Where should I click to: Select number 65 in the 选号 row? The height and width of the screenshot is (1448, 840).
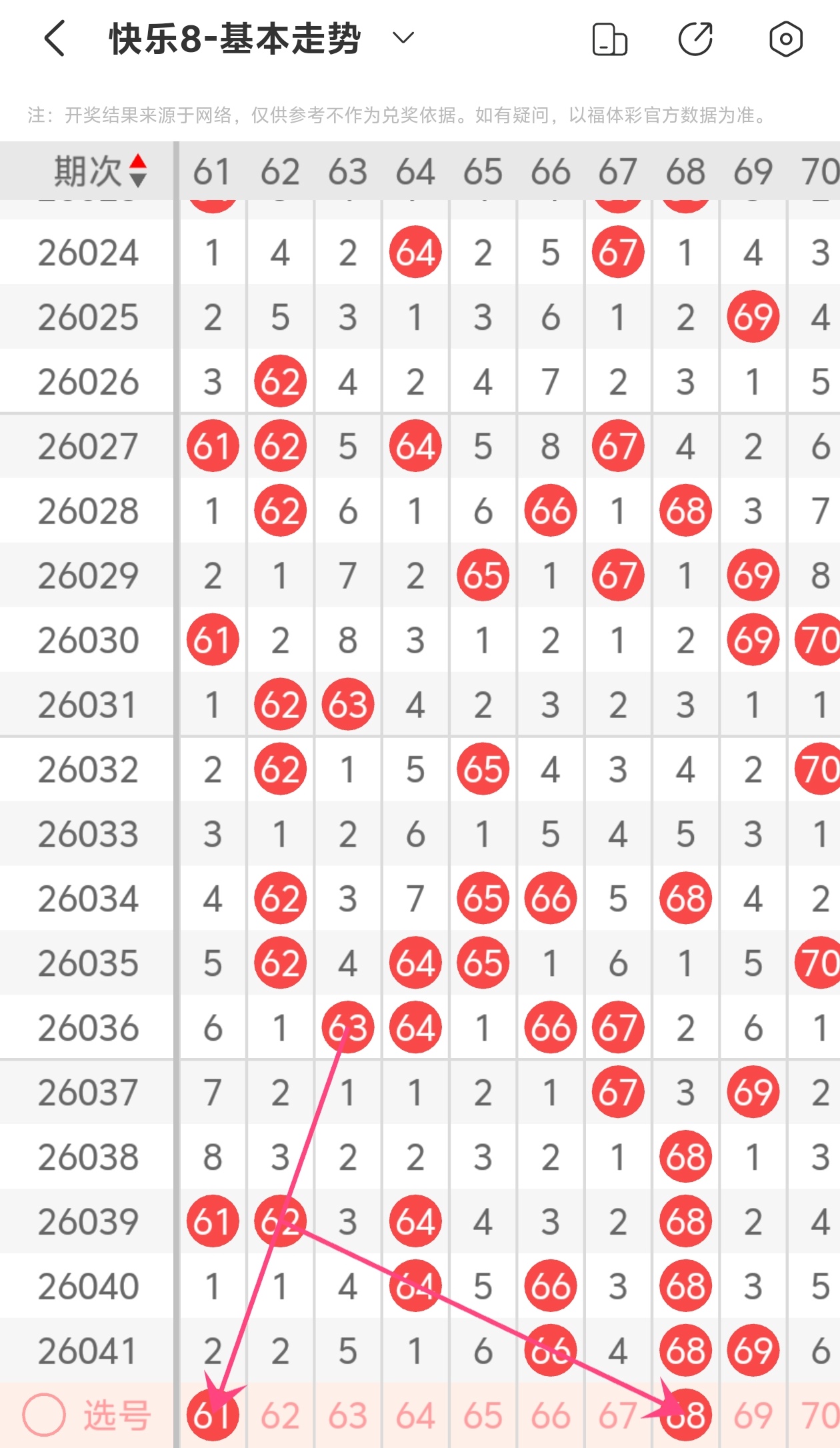(x=483, y=1415)
